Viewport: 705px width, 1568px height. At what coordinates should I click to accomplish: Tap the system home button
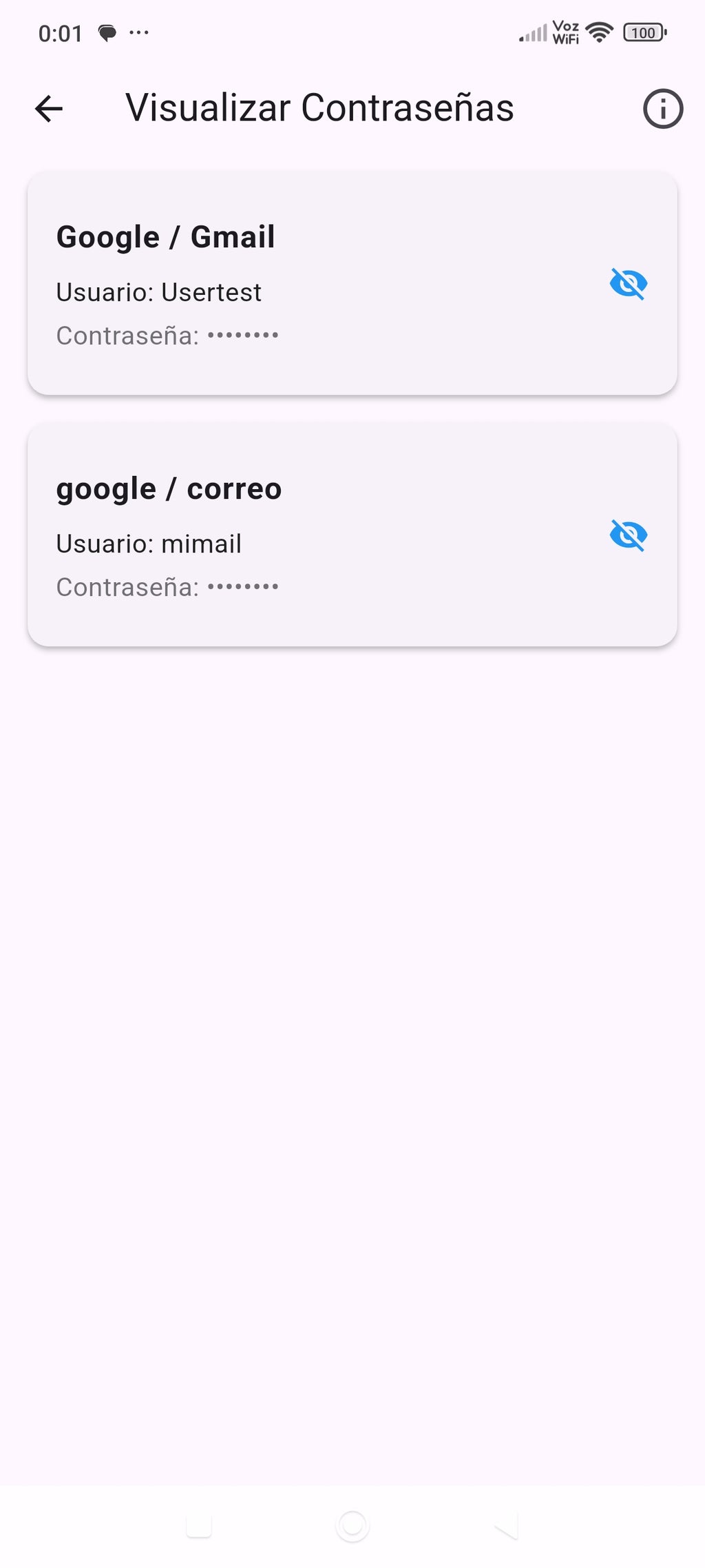pyautogui.click(x=352, y=1526)
